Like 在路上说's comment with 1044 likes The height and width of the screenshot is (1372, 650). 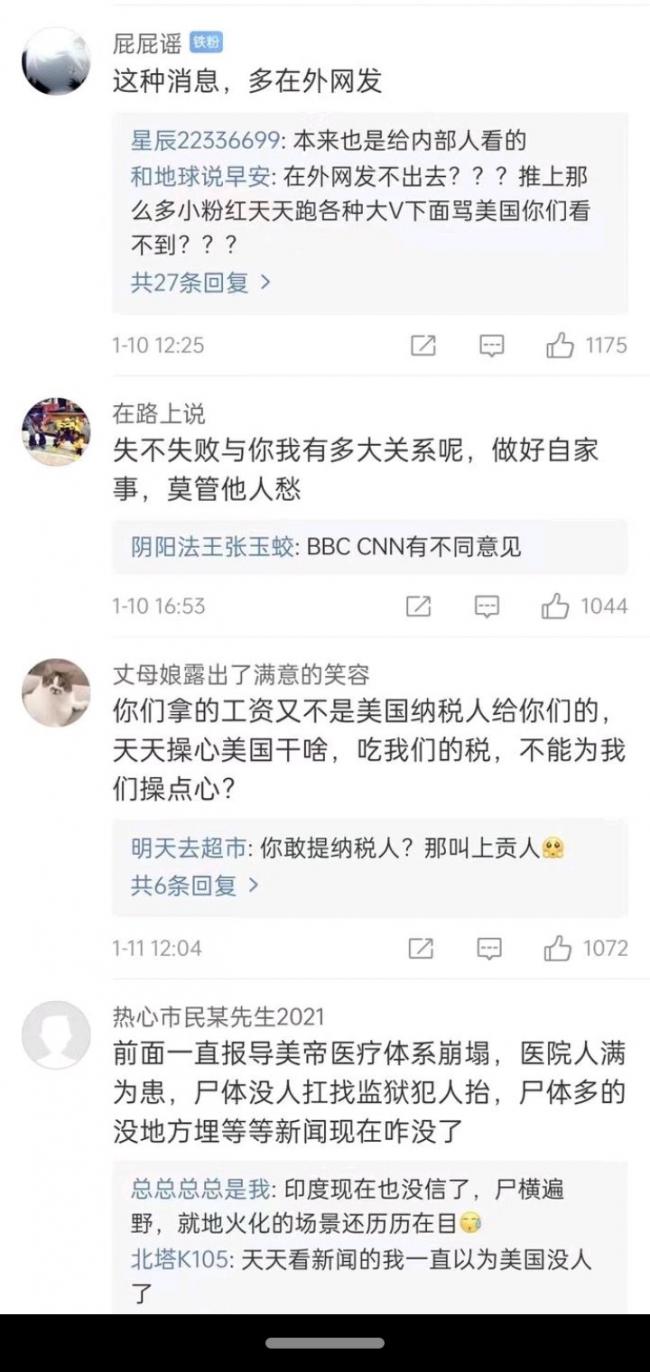[555, 606]
